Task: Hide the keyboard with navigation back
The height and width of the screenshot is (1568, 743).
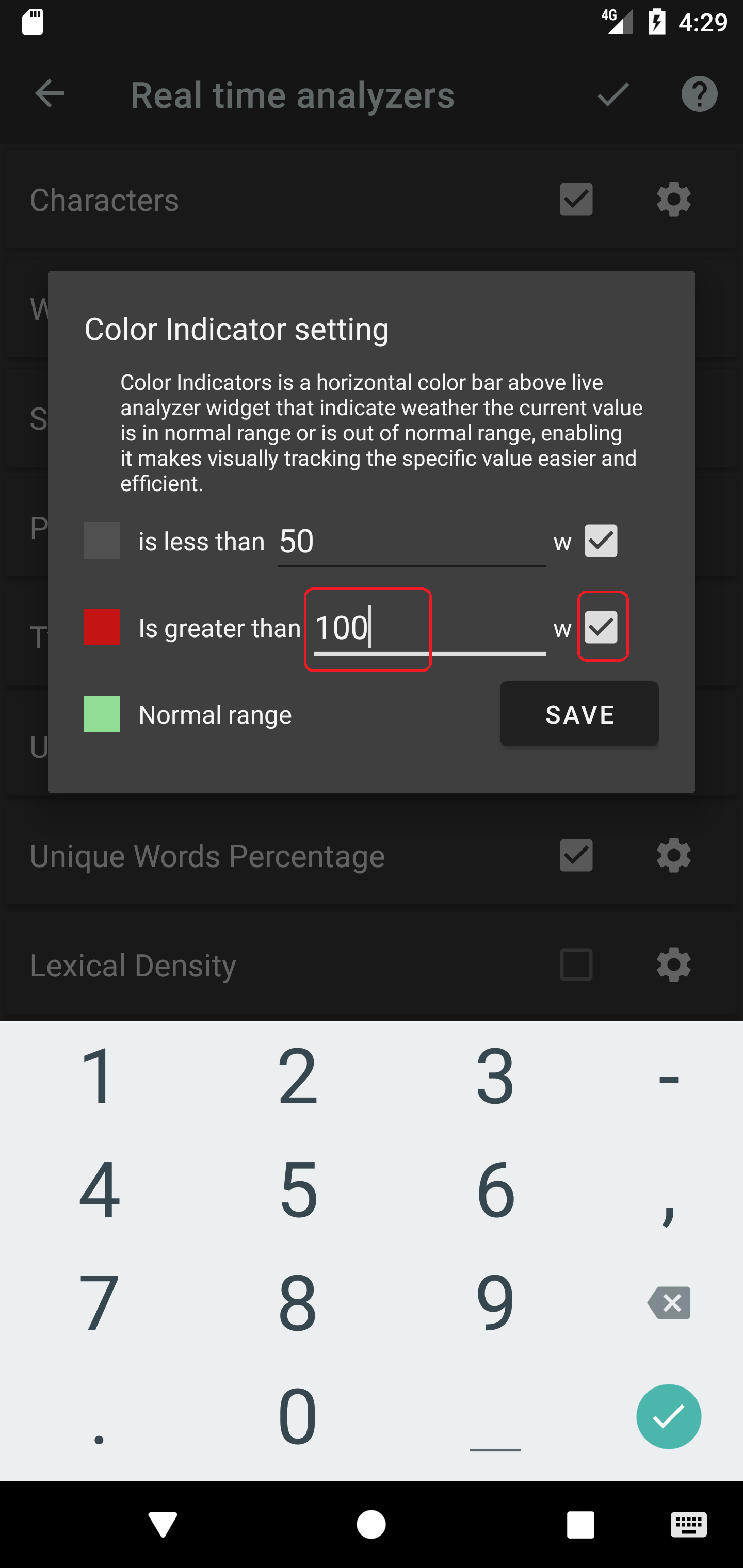Action: point(163,1524)
